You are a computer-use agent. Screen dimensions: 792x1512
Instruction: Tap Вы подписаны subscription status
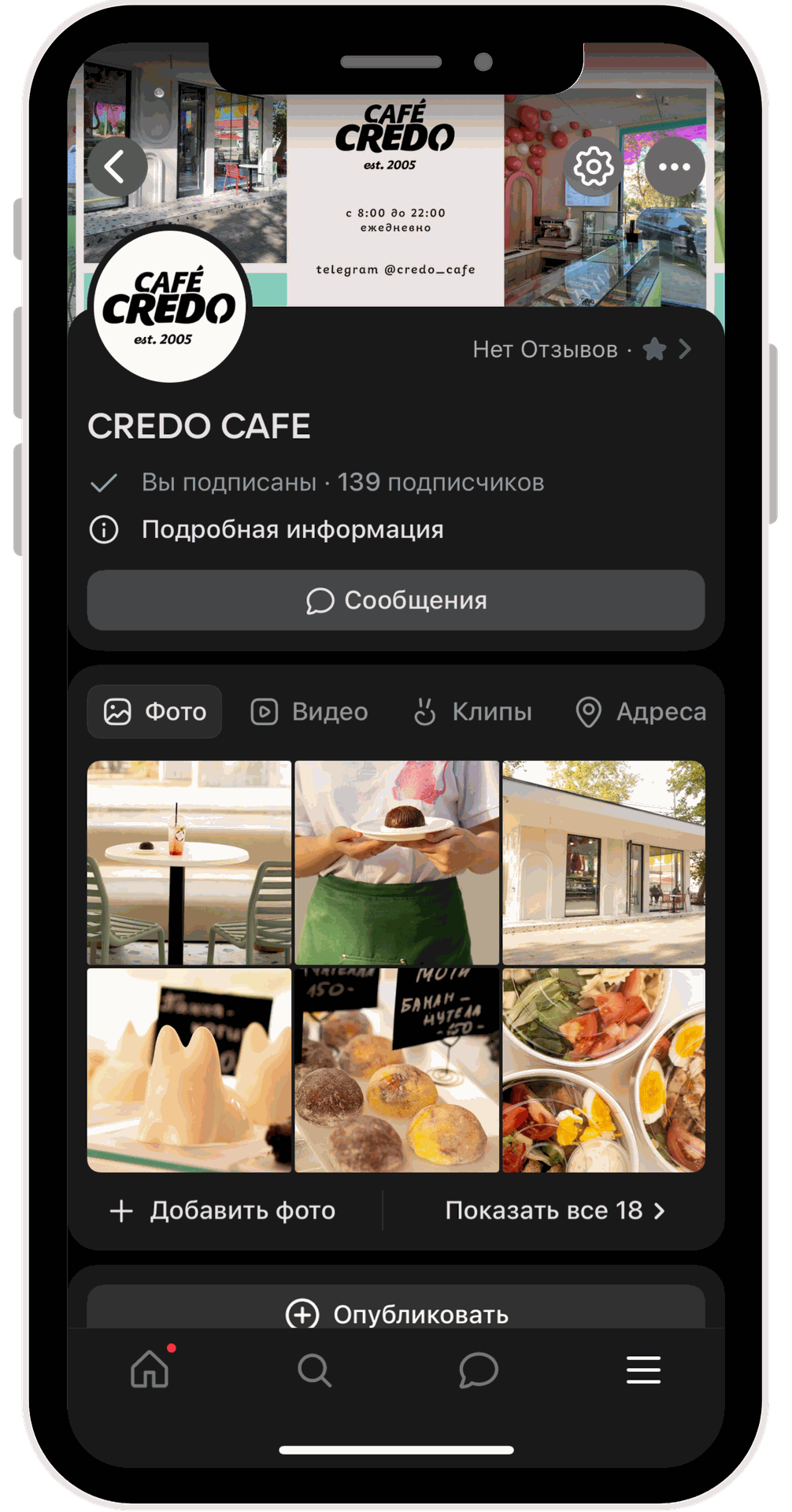[228, 482]
